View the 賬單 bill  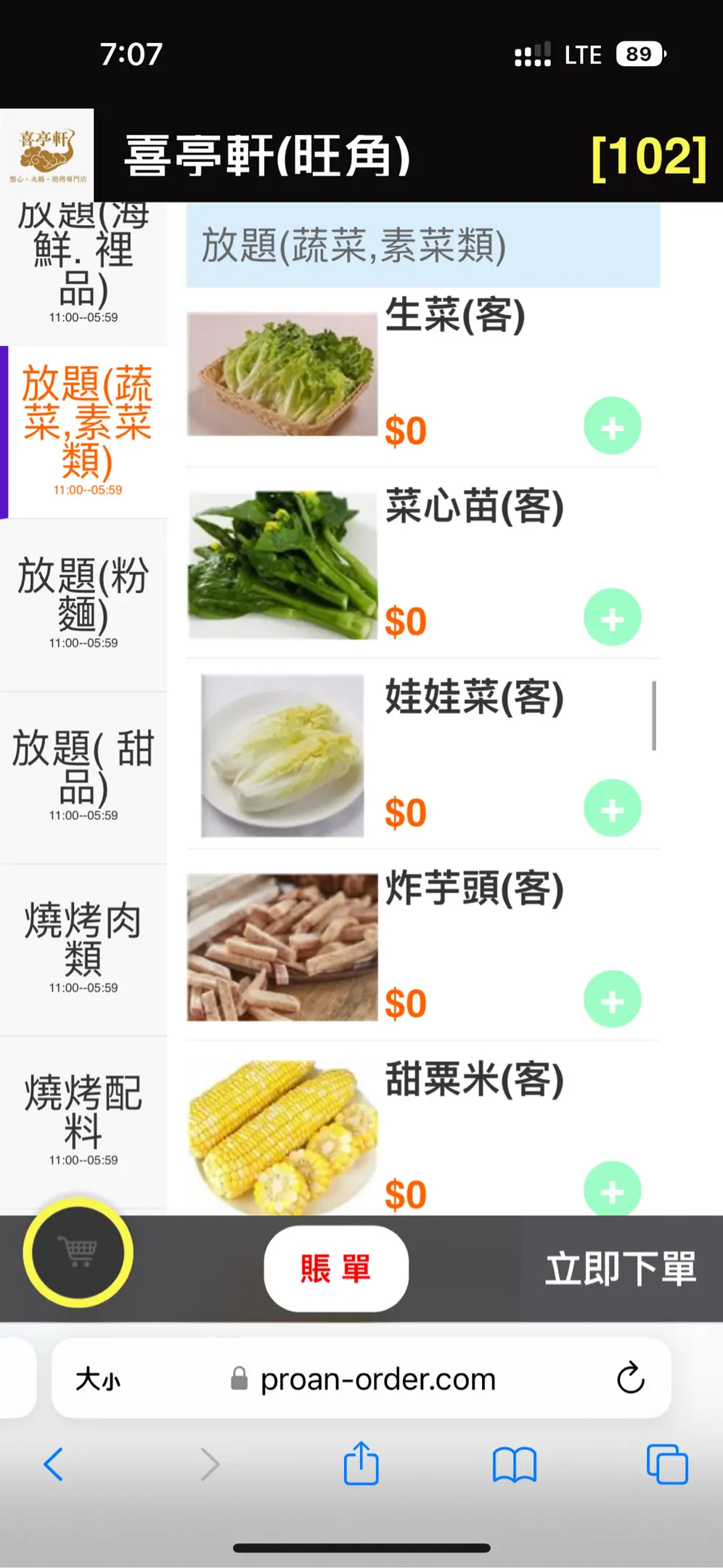[x=336, y=1268]
